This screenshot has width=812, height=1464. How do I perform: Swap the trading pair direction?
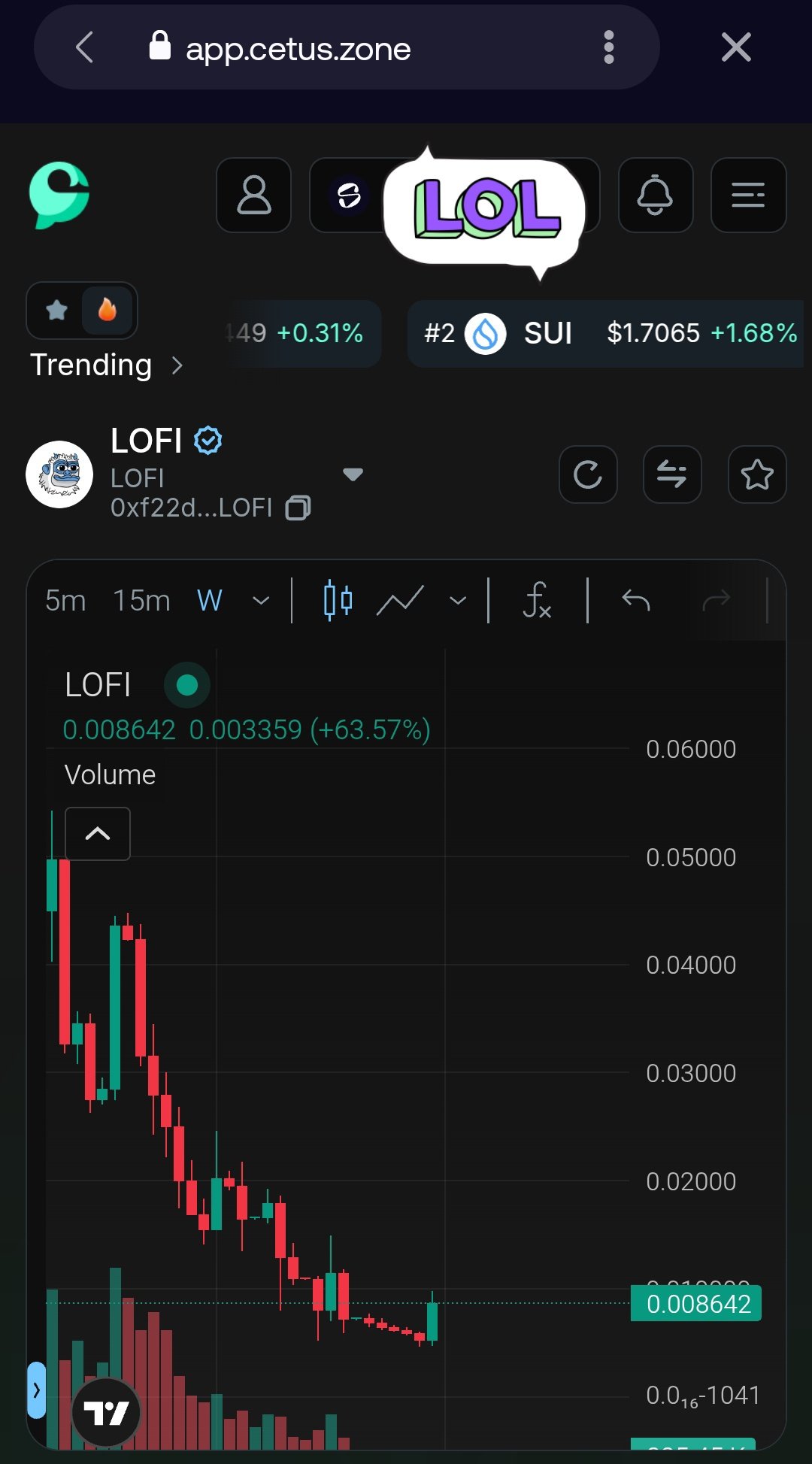pyautogui.click(x=672, y=474)
